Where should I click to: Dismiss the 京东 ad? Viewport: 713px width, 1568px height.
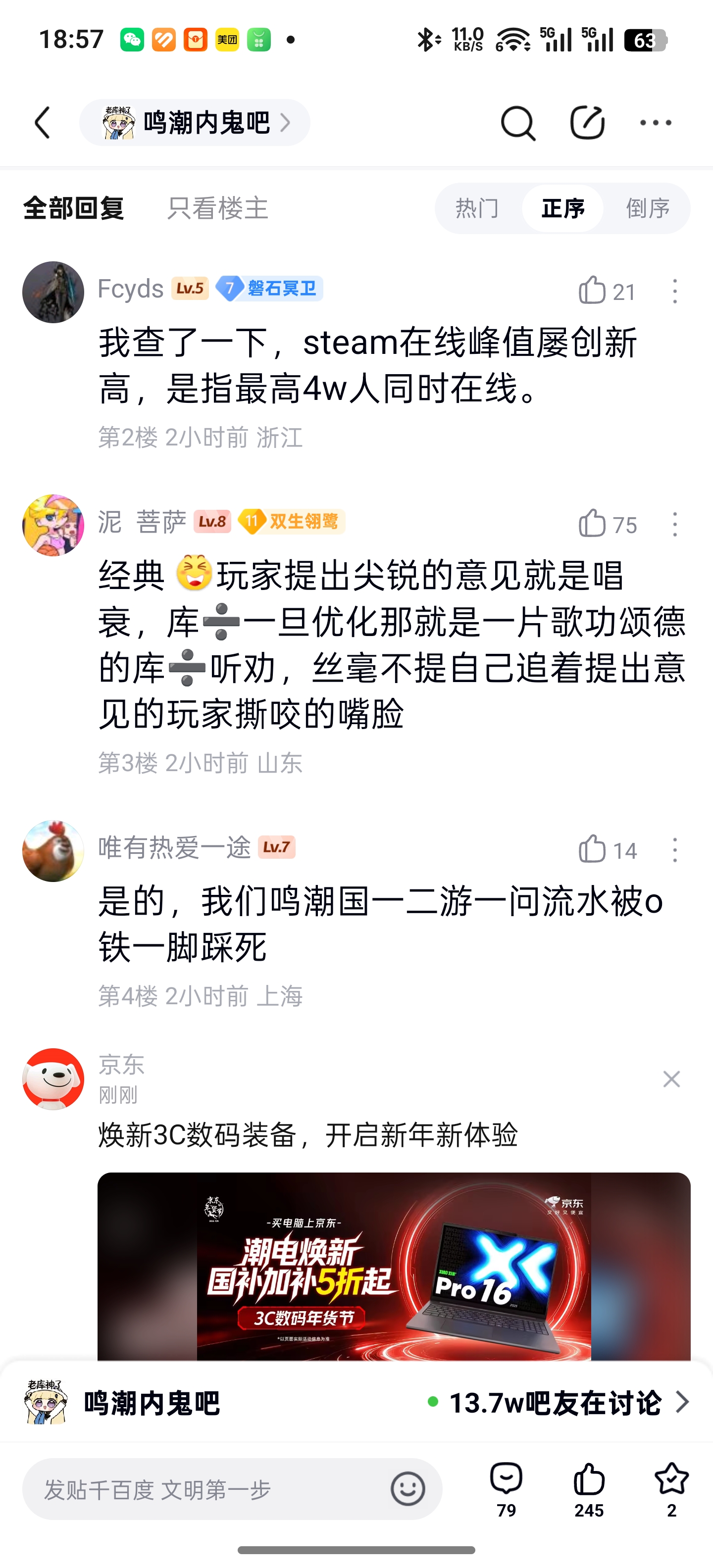pyautogui.click(x=671, y=1079)
